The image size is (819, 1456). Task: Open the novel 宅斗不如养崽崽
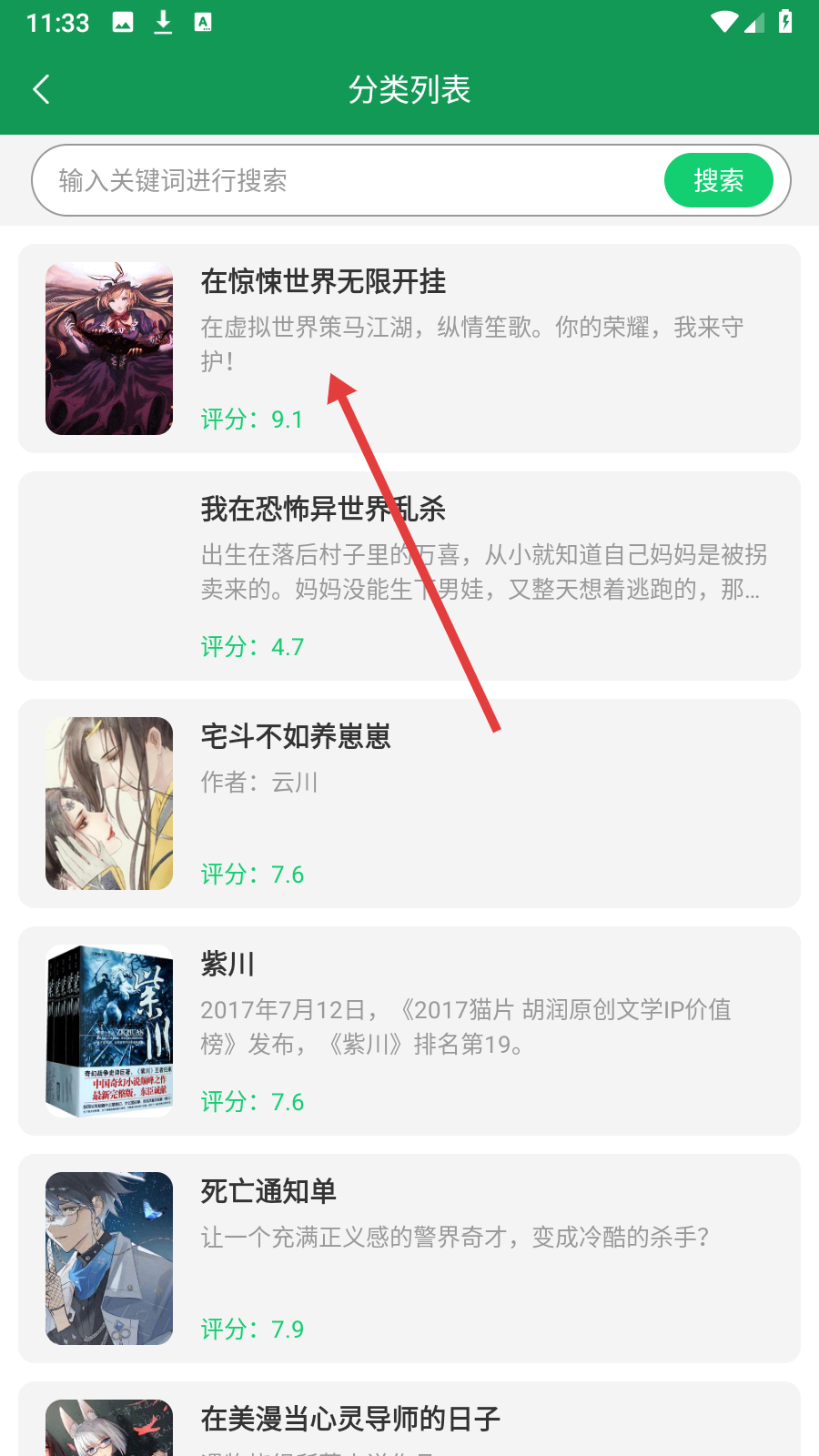point(409,803)
